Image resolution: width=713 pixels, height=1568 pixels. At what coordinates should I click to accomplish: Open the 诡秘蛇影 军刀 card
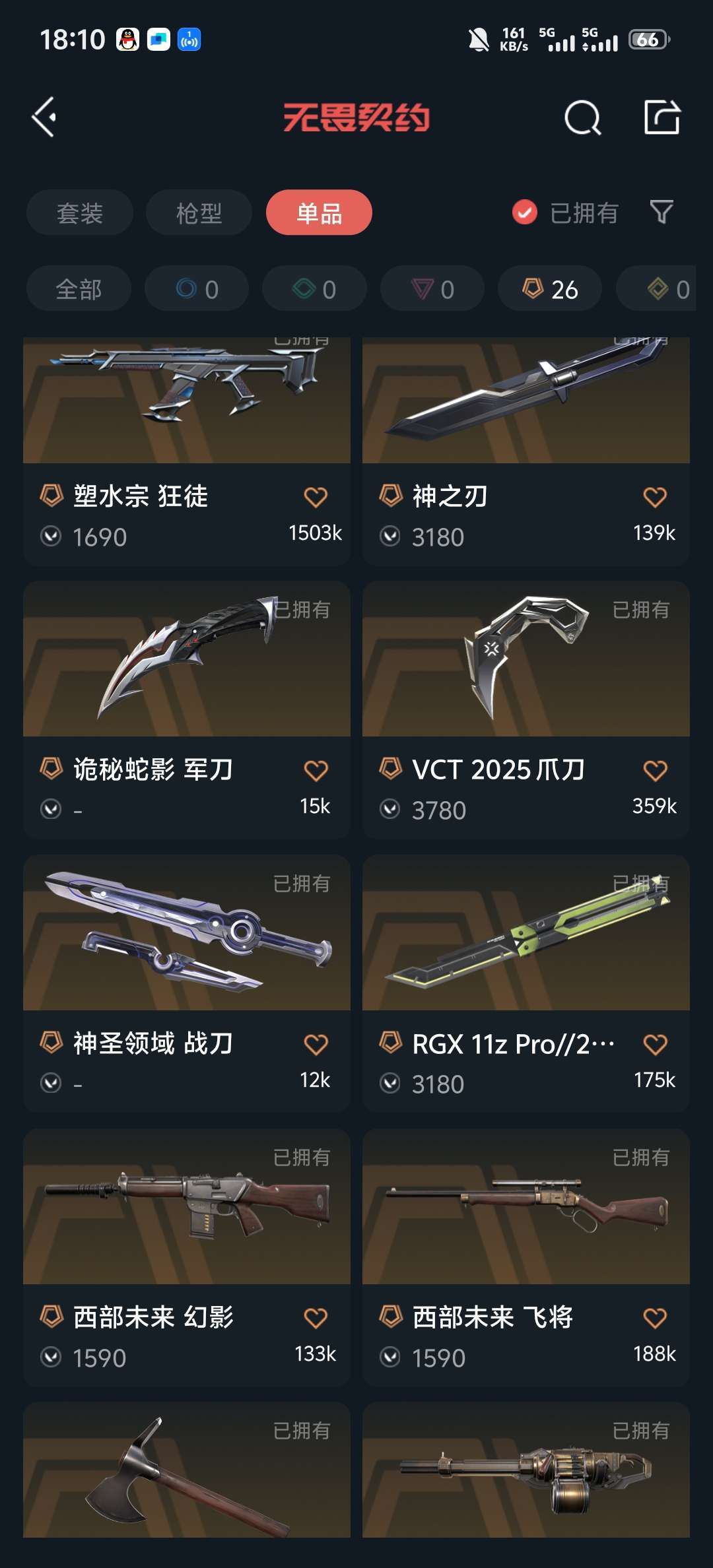(x=187, y=710)
